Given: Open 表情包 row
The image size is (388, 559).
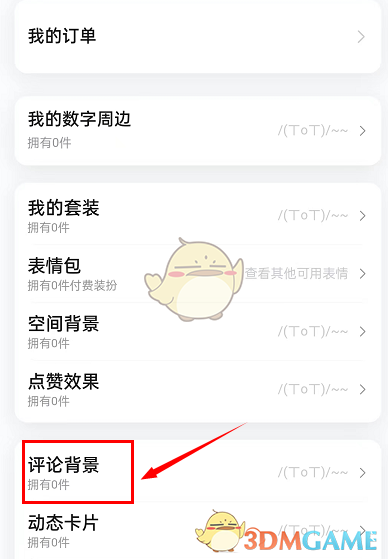Looking at the screenshot, I should pos(198,273).
